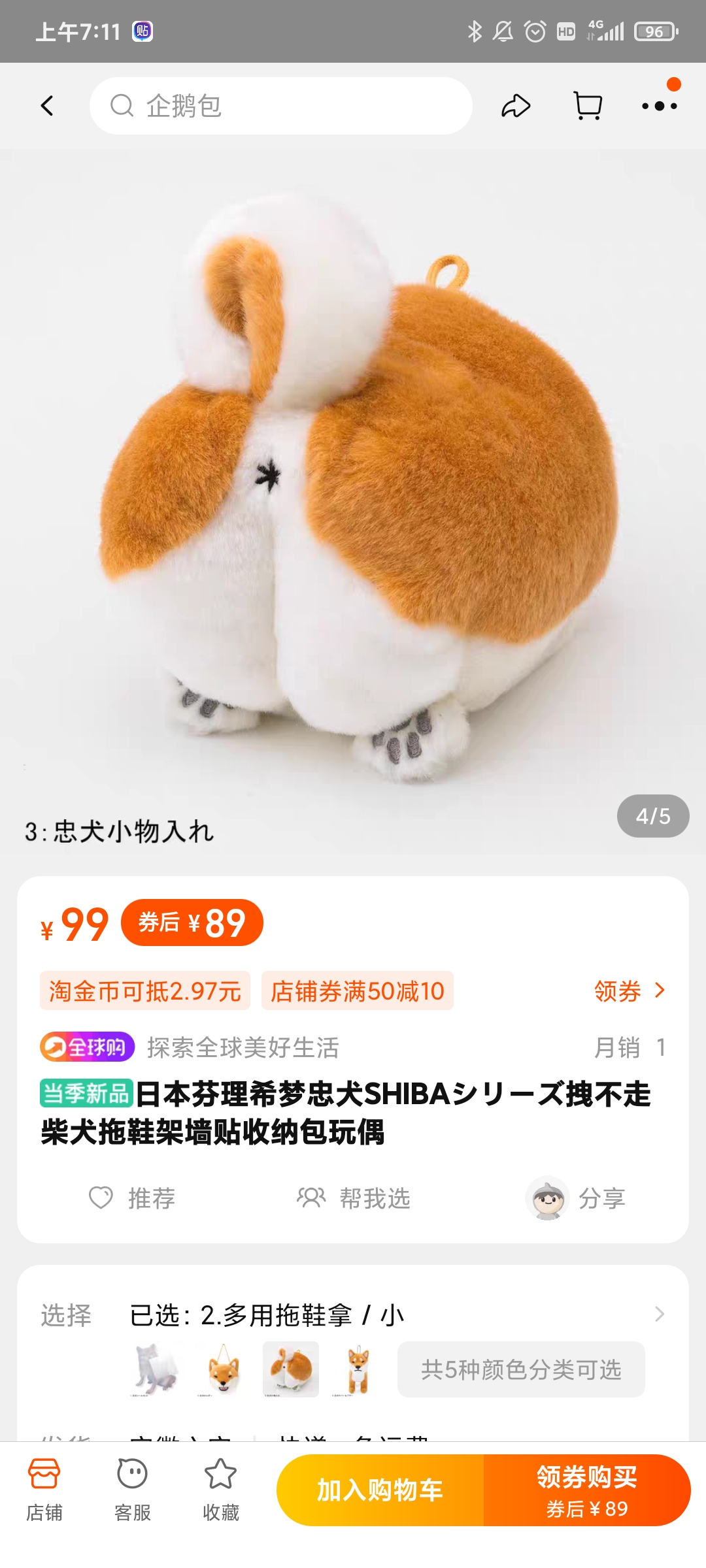The image size is (706, 1568).
Task: Go back to the previous page
Action: tap(47, 106)
